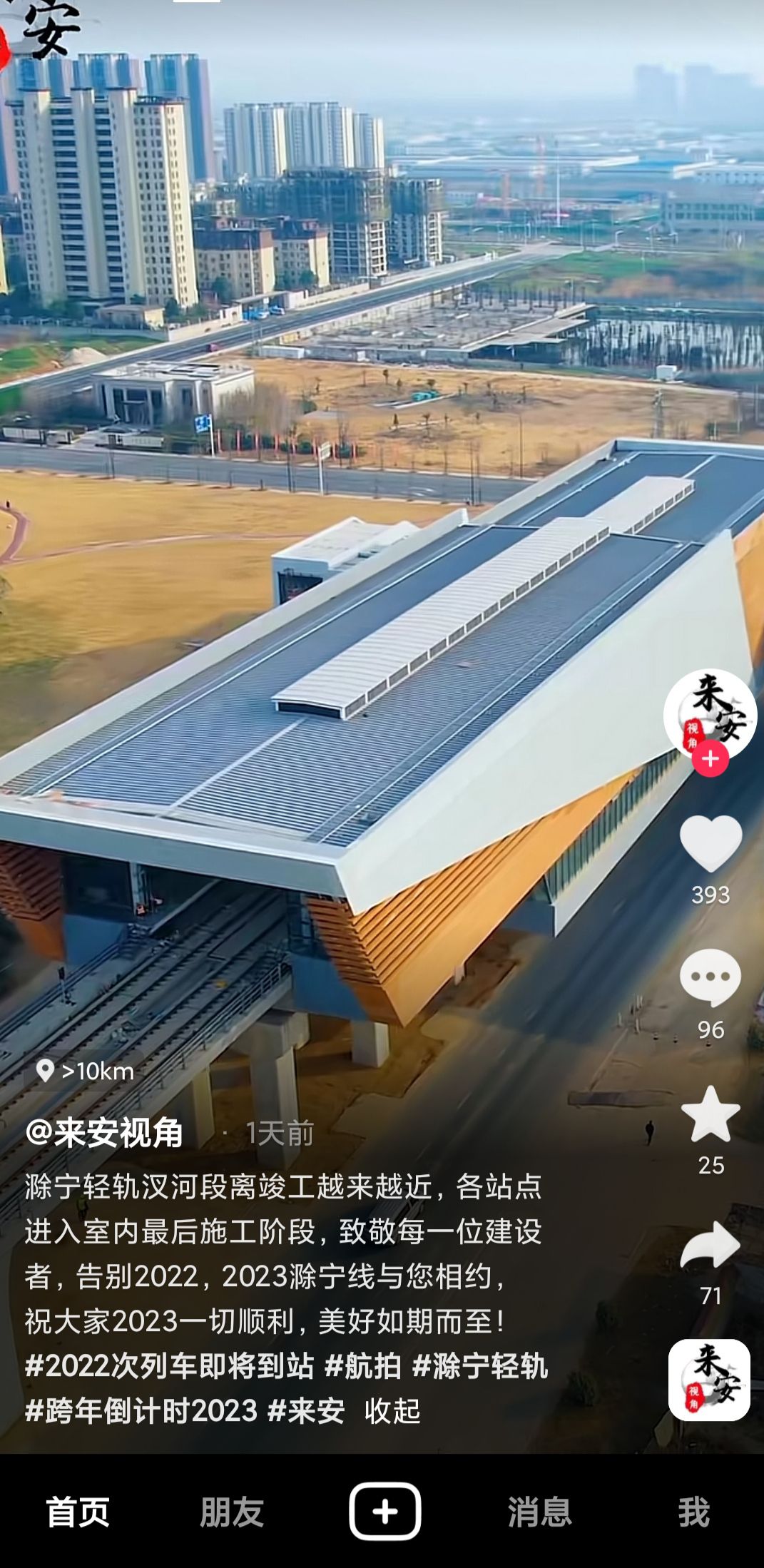Share this video via the arrow
This screenshot has width=764, height=1568.
(710, 1246)
